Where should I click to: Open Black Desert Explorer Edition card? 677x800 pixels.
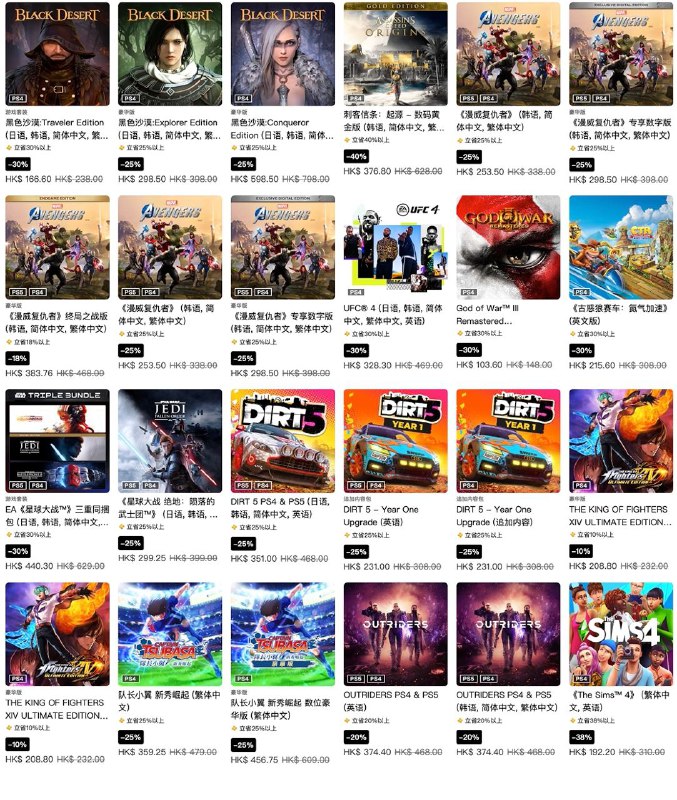[170, 54]
